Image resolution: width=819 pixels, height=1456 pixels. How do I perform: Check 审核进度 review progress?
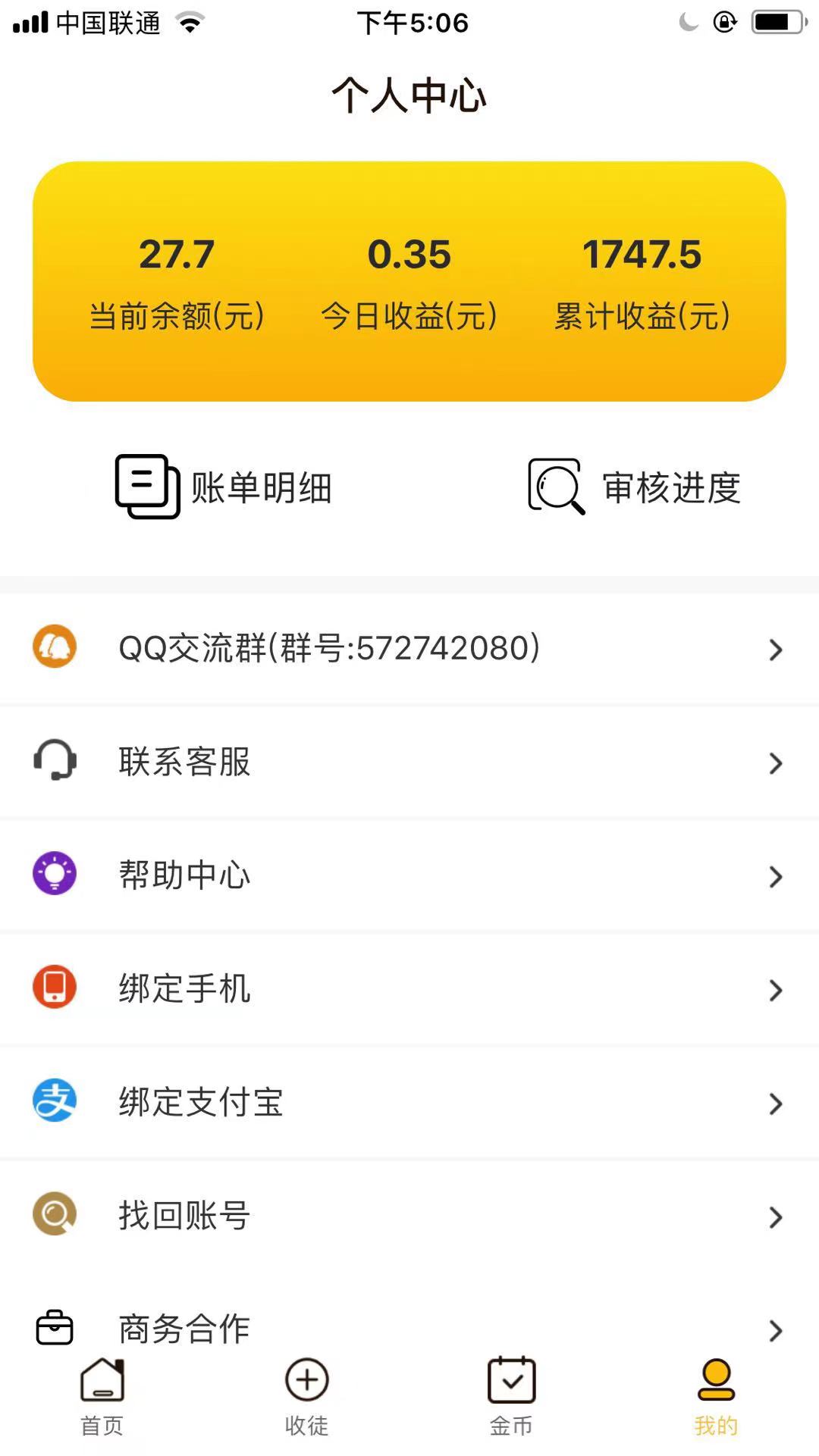634,487
